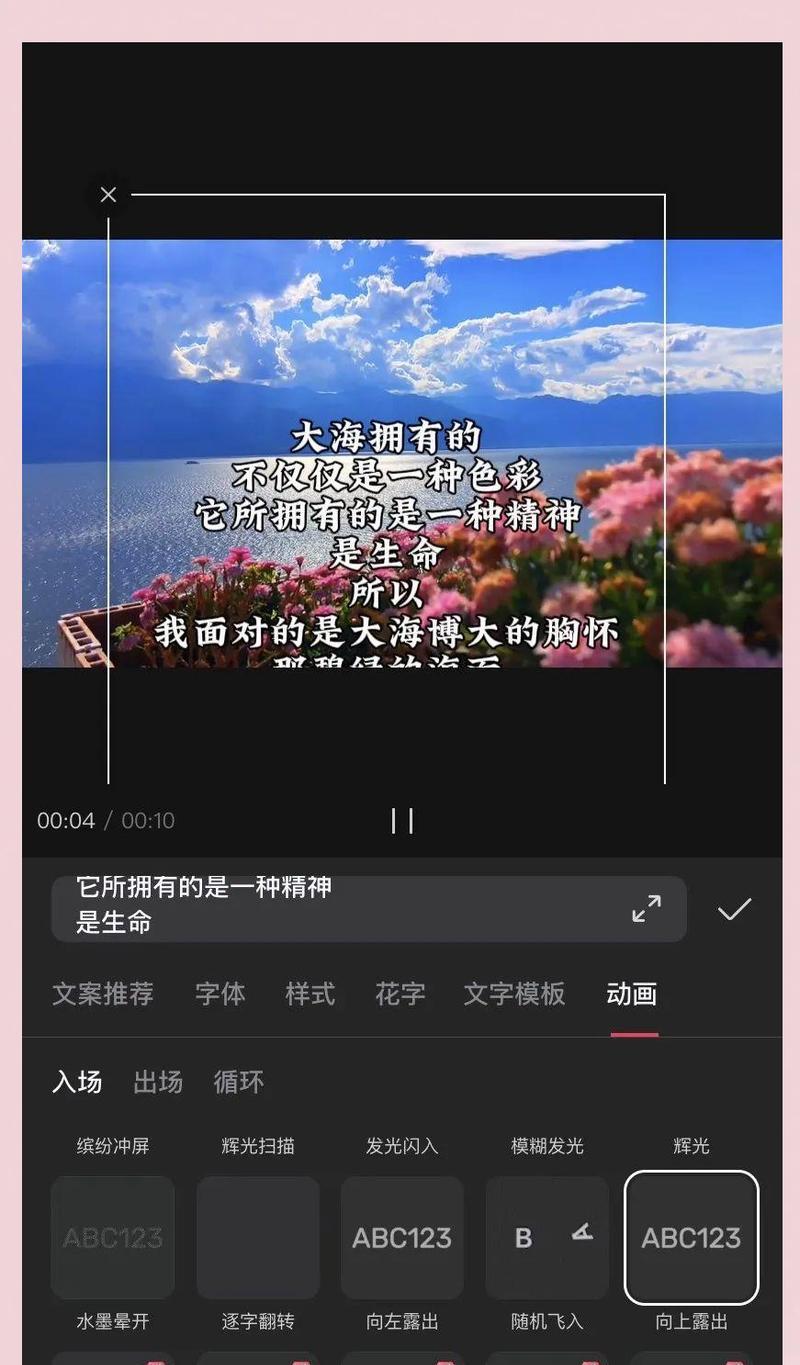Use the 模糊发光 animation
The image size is (800, 1365).
tap(547, 1237)
